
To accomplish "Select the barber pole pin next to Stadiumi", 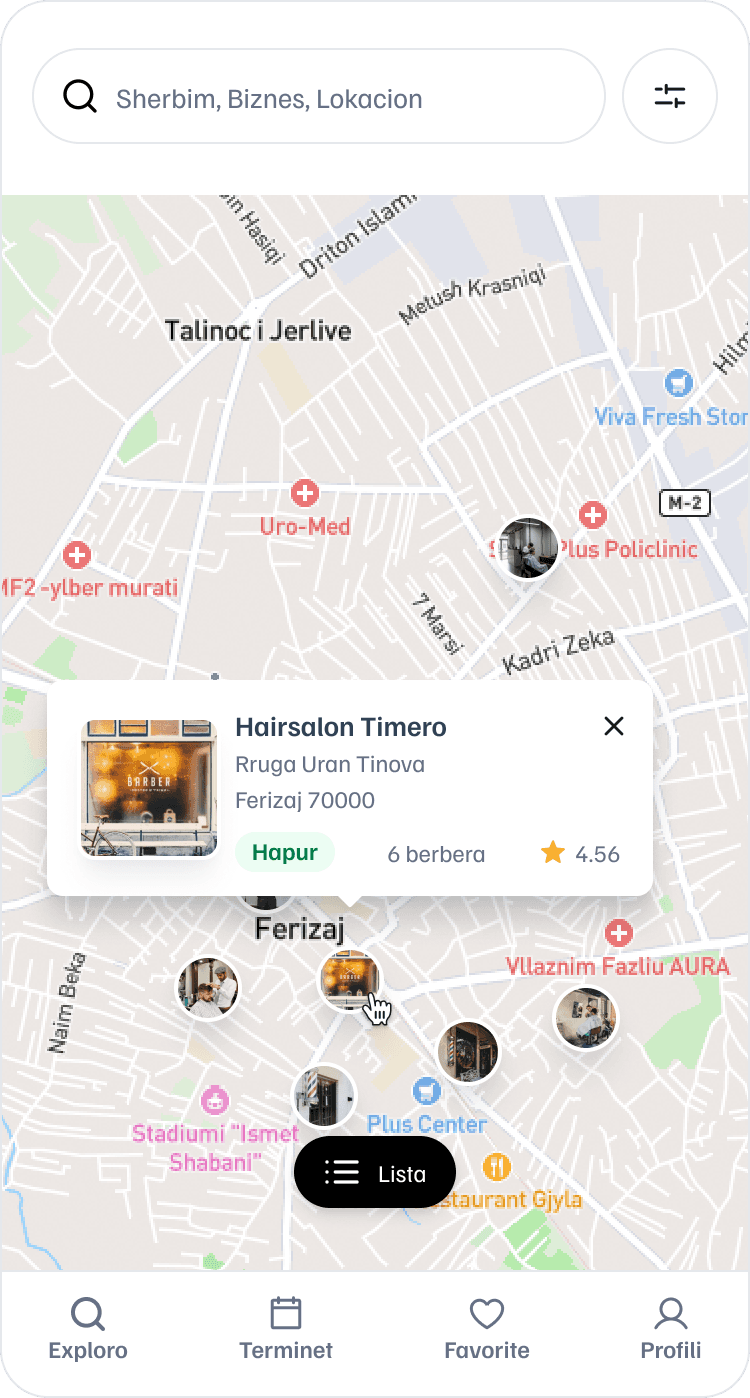I will coord(324,1095).
